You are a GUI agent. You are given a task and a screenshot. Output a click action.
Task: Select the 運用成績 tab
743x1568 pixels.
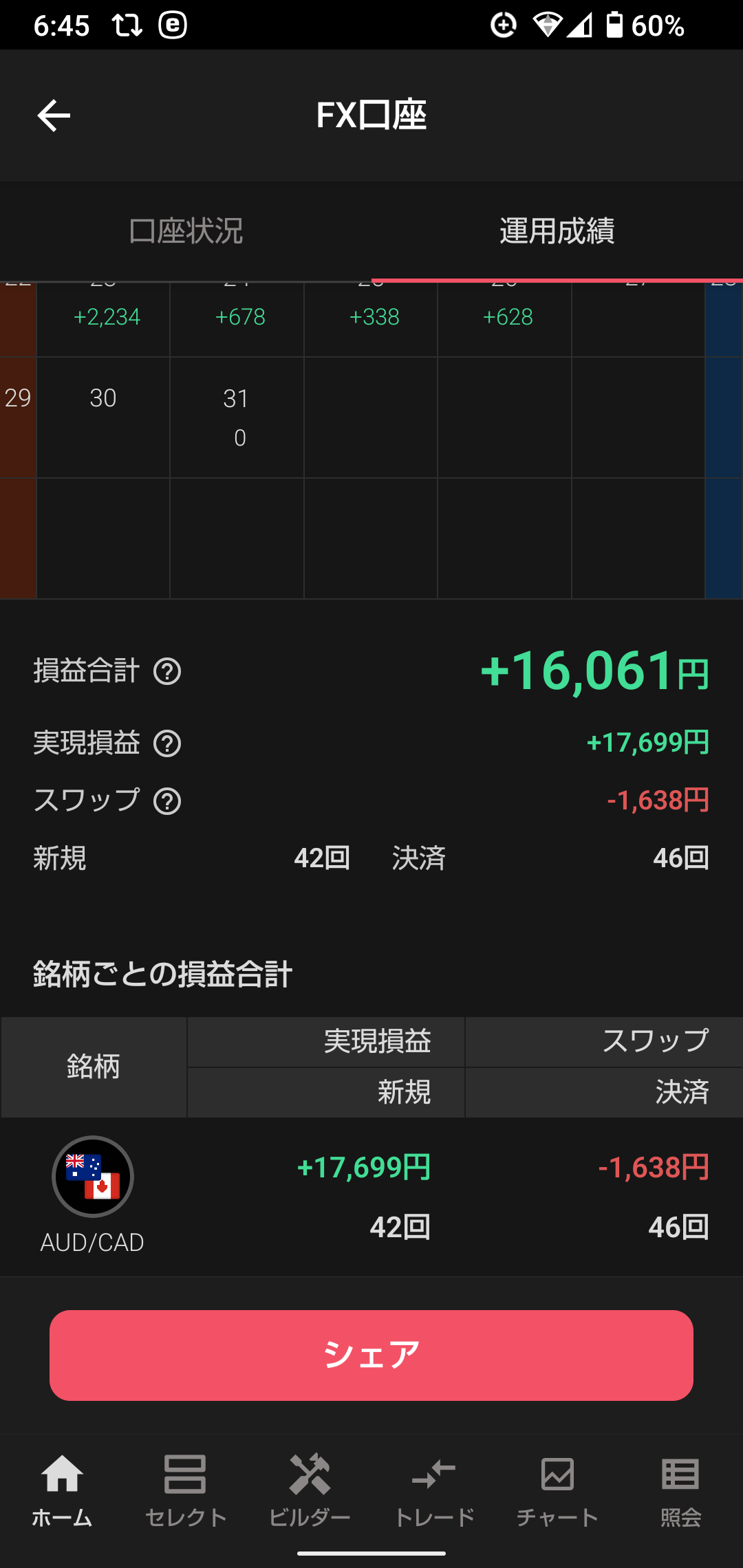tap(557, 231)
